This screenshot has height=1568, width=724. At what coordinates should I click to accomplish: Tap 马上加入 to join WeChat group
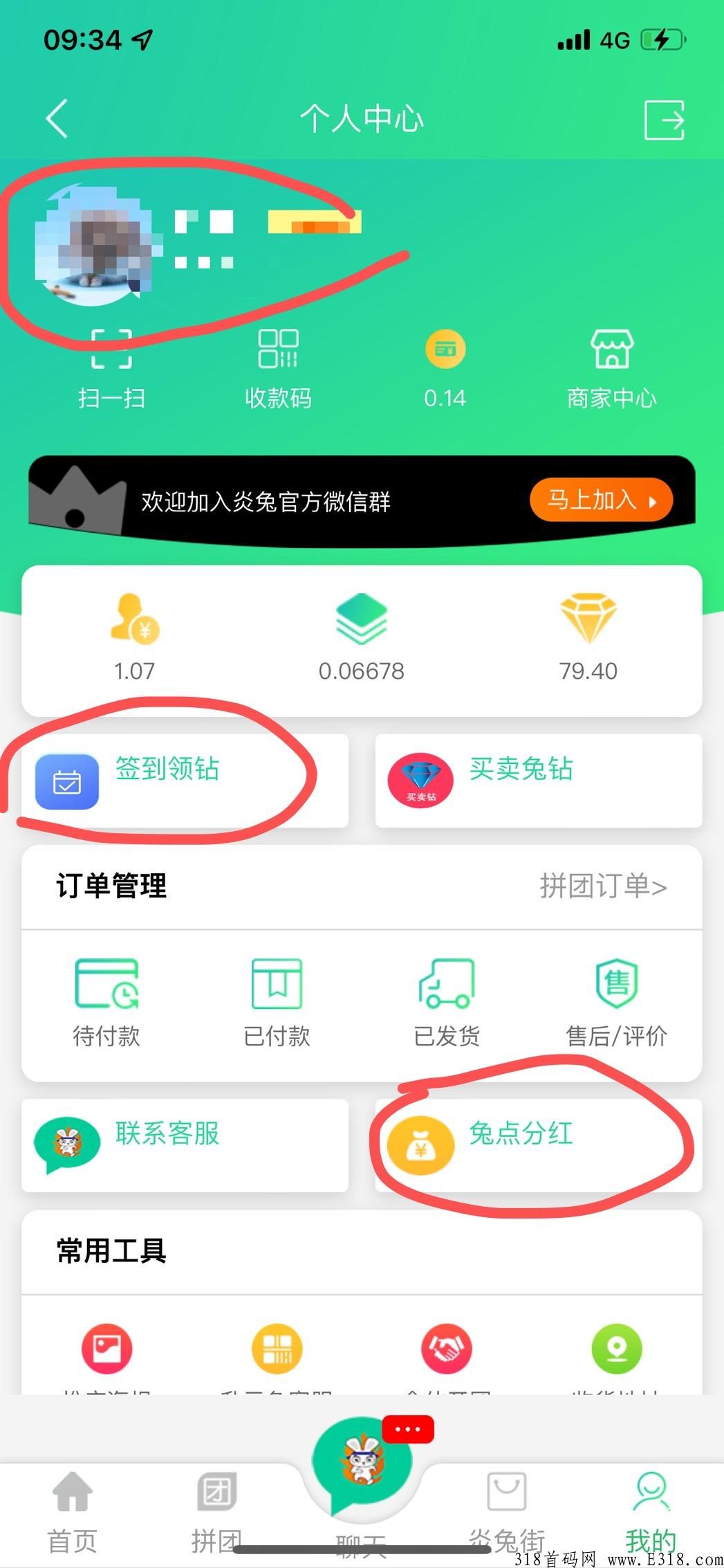600,500
